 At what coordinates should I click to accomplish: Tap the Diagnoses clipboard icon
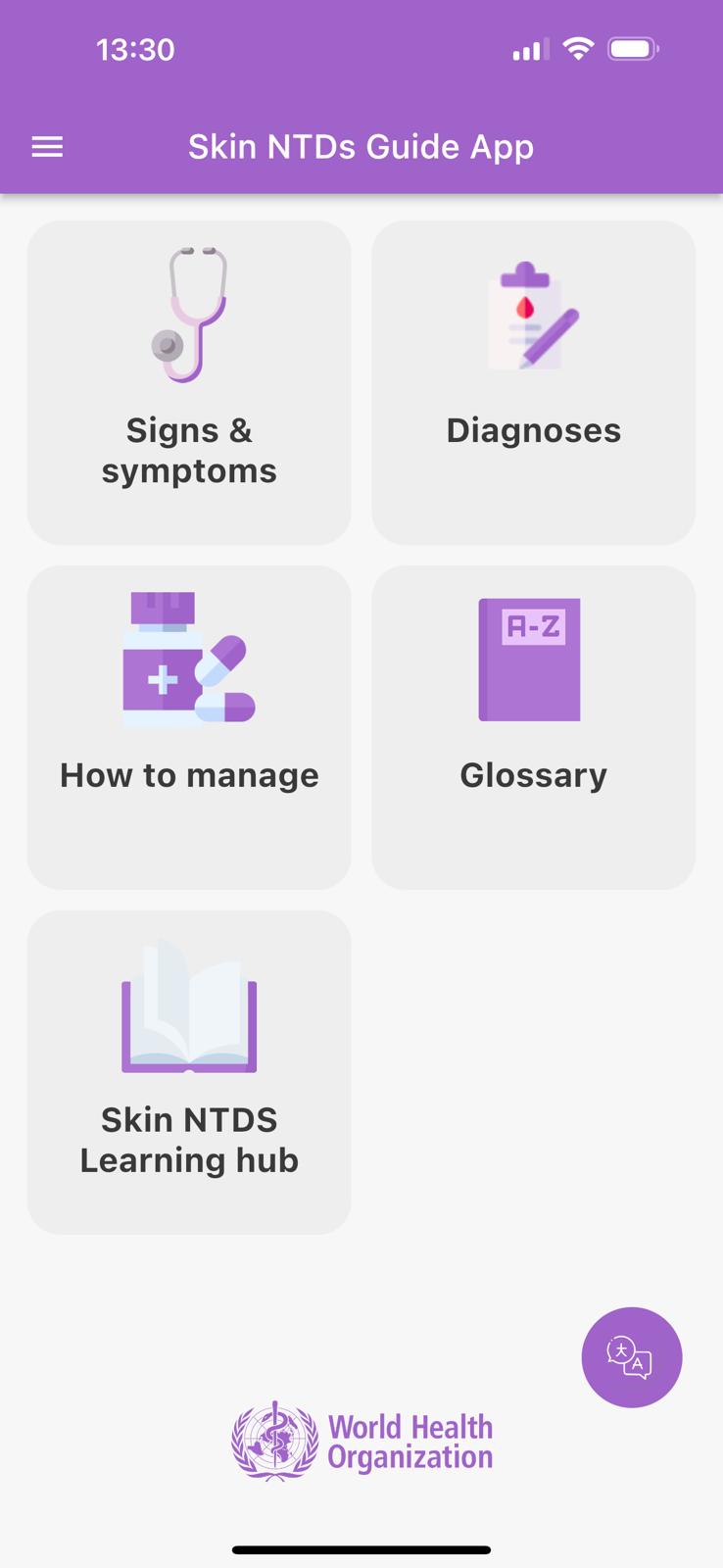coord(532,312)
